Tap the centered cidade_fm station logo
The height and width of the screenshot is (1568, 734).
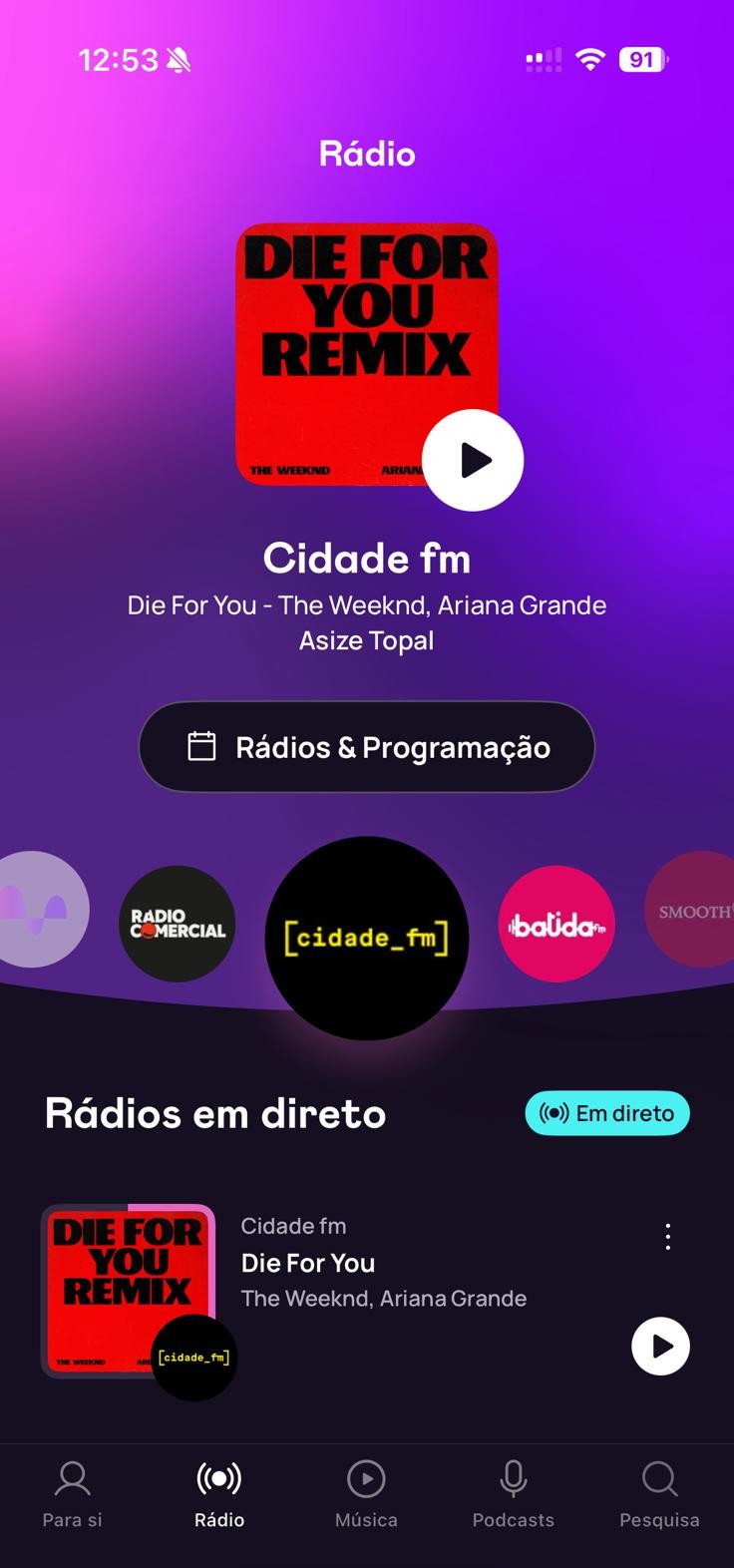coord(367,938)
